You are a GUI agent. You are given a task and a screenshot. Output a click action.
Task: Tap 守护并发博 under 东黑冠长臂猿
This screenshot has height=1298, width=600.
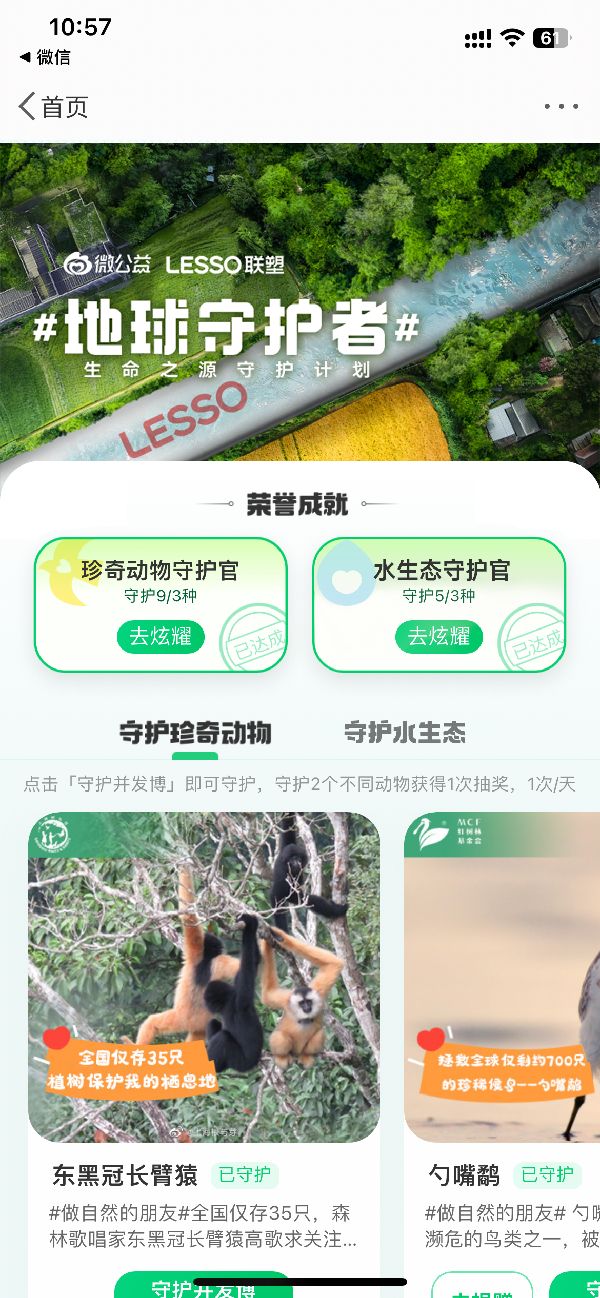203,1286
